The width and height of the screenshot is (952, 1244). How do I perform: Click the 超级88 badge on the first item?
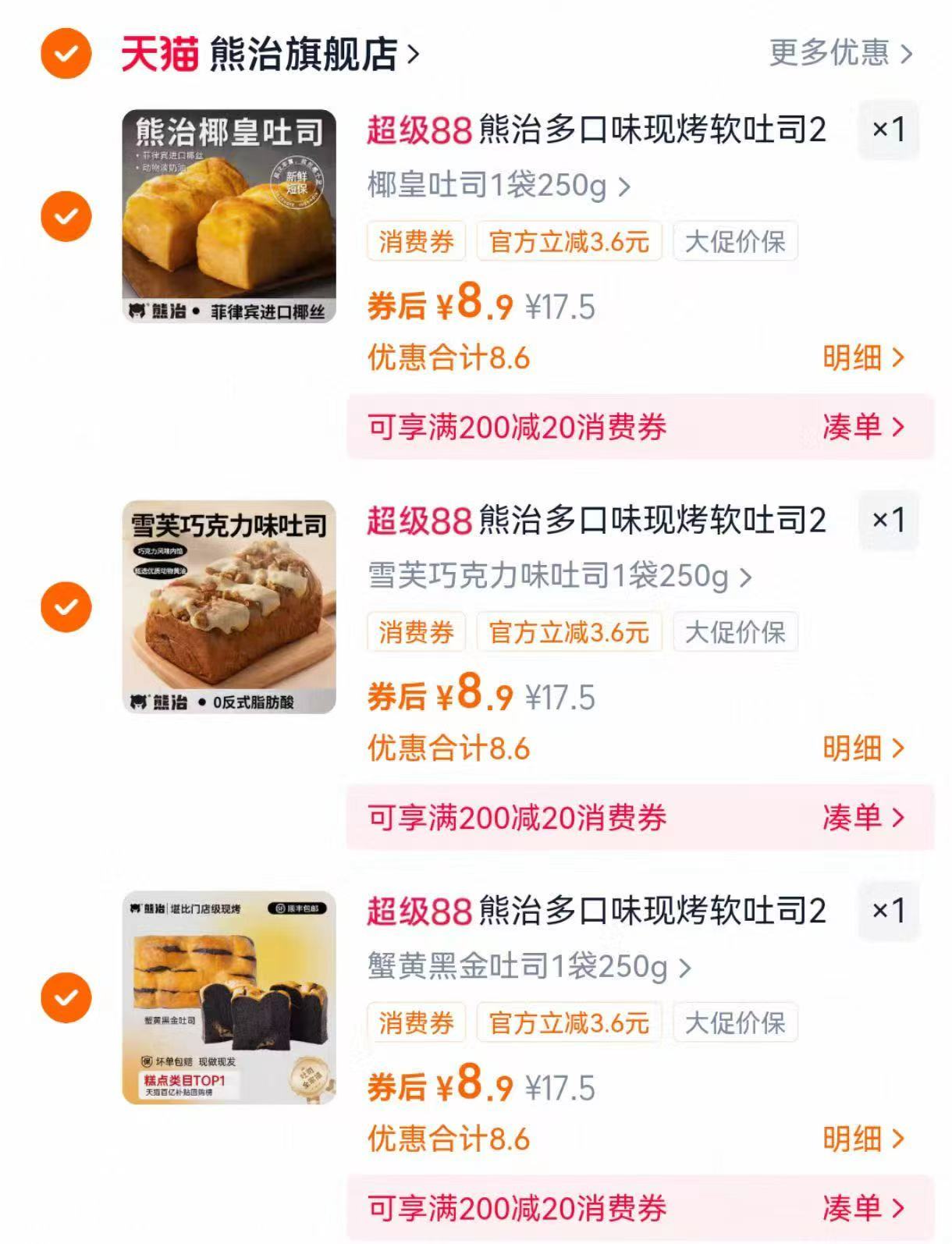[x=414, y=133]
